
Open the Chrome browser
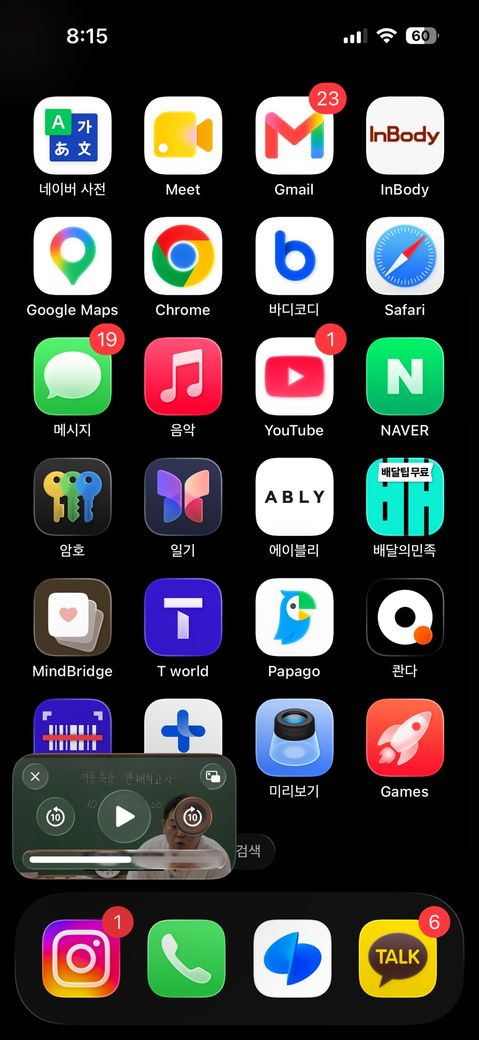click(183, 256)
